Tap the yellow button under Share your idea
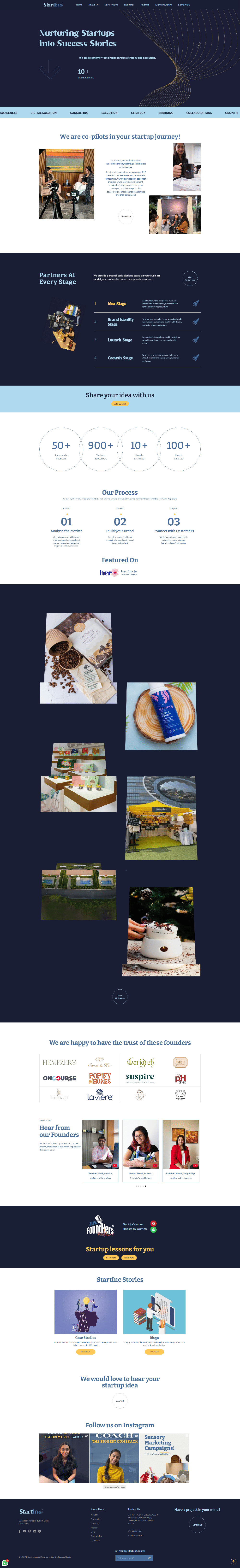The image size is (240, 1568). pos(120,404)
